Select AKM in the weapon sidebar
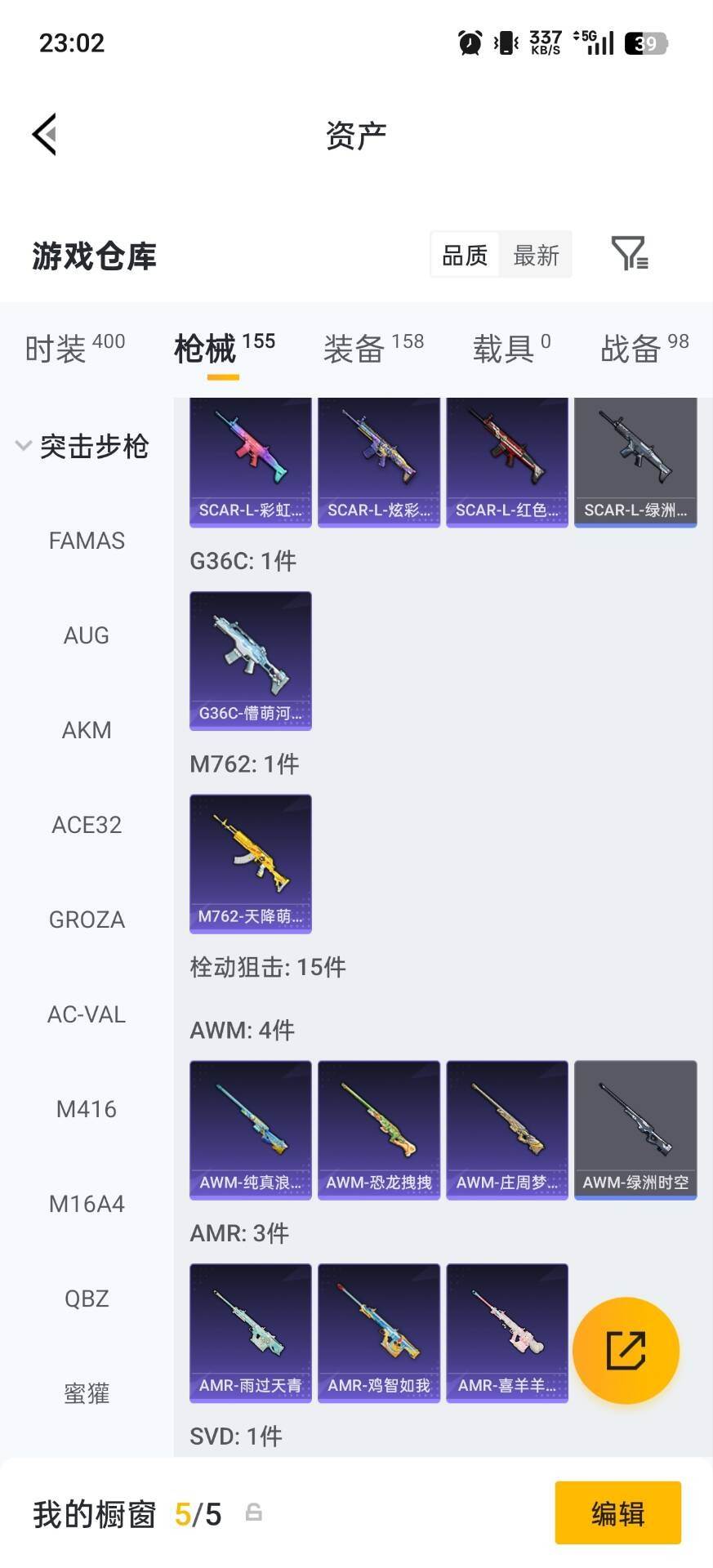This screenshot has width=713, height=1568. (87, 729)
